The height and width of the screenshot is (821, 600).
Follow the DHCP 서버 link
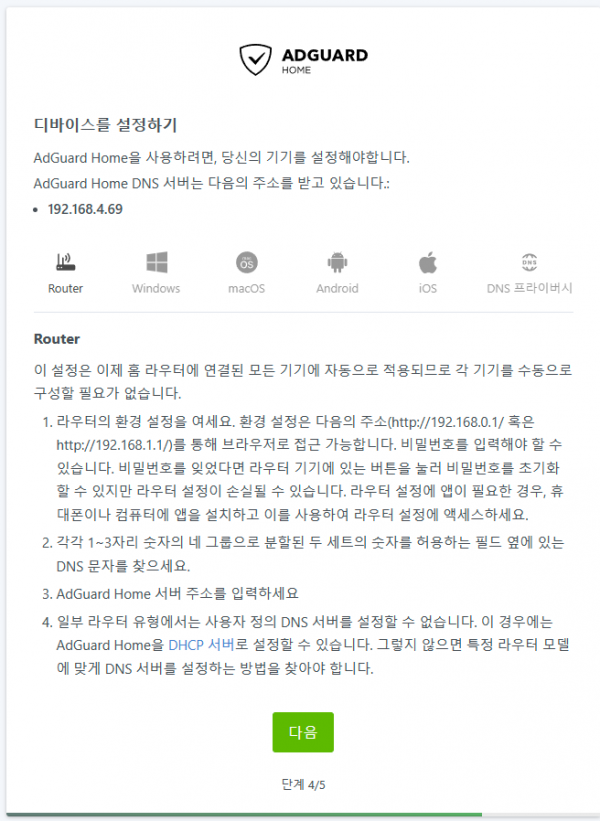click(x=201, y=645)
